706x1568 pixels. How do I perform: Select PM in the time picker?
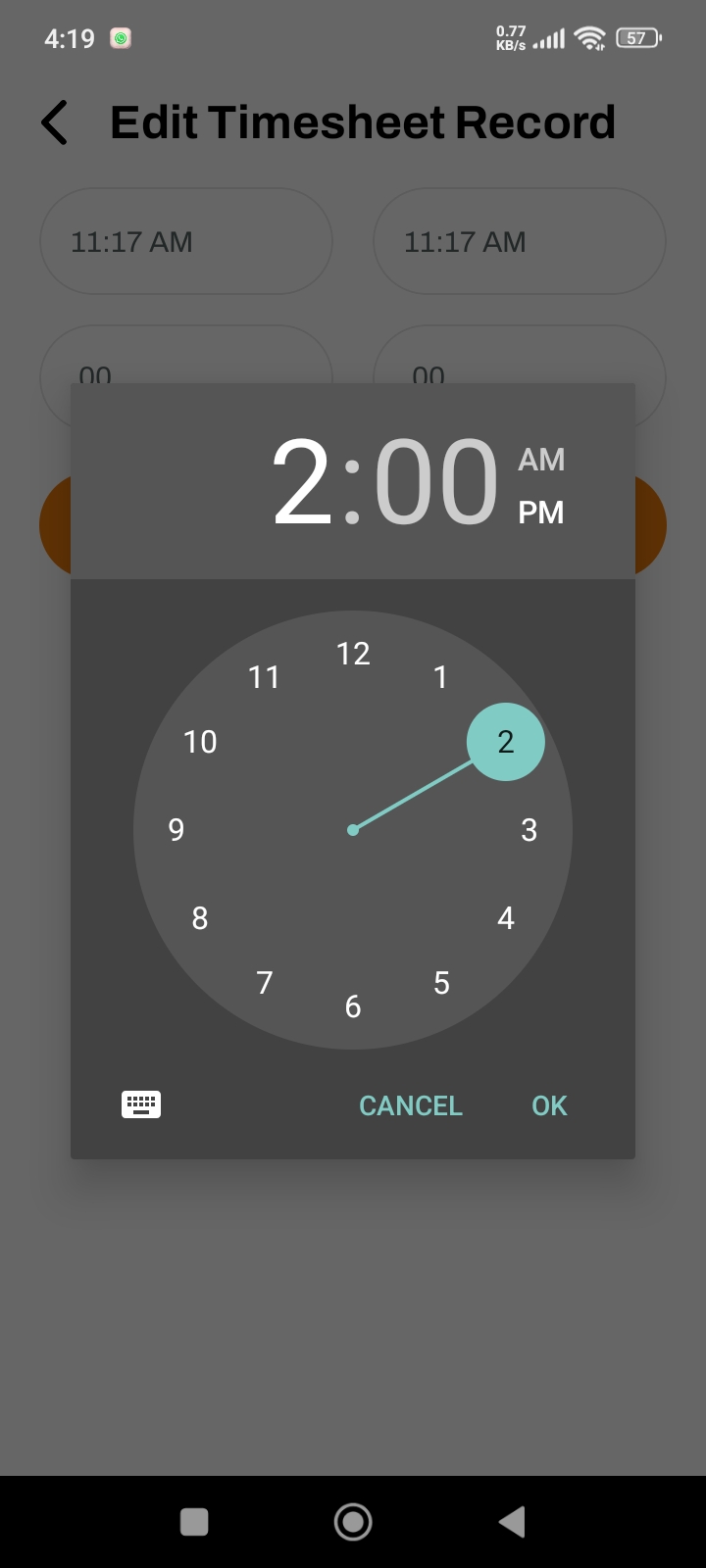[x=541, y=513]
